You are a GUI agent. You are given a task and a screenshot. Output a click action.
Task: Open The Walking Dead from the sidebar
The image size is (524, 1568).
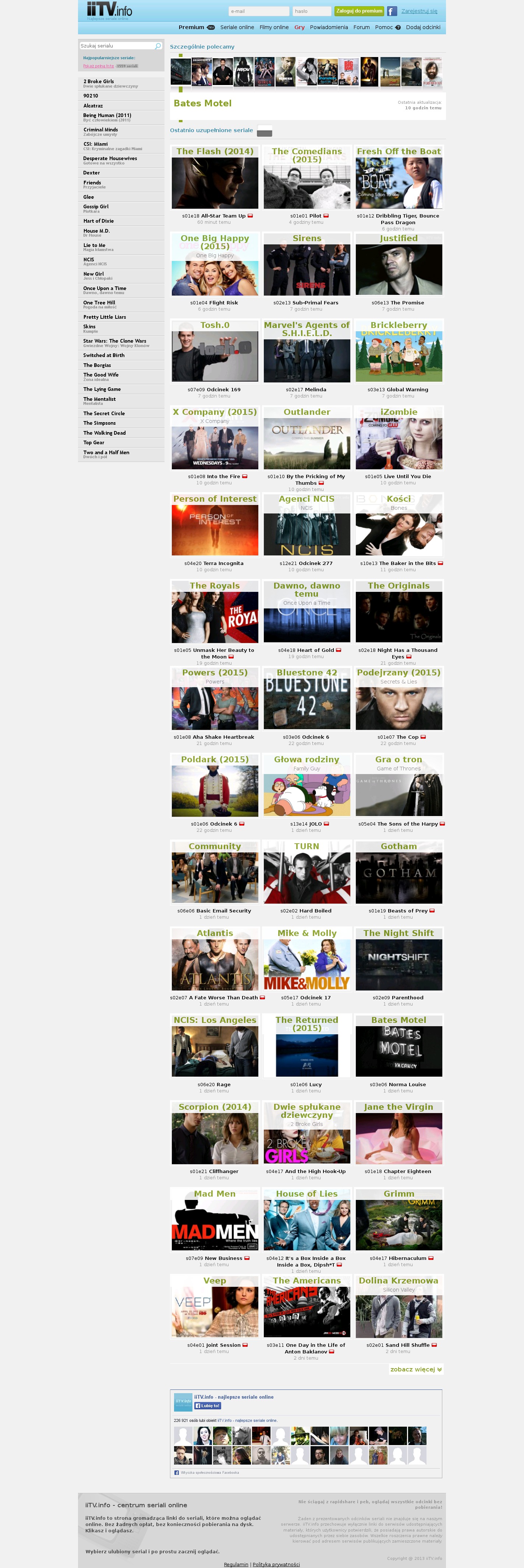pyautogui.click(x=105, y=433)
